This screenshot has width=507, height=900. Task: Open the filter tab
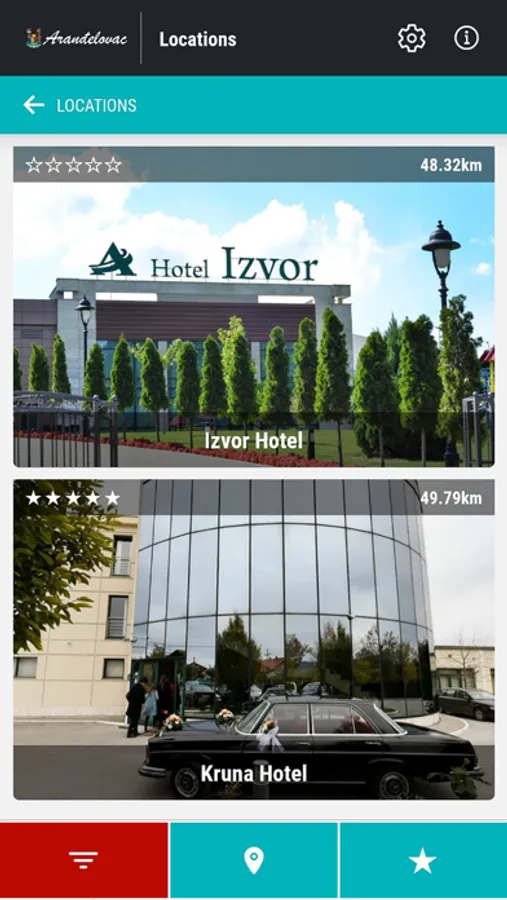(x=84, y=860)
